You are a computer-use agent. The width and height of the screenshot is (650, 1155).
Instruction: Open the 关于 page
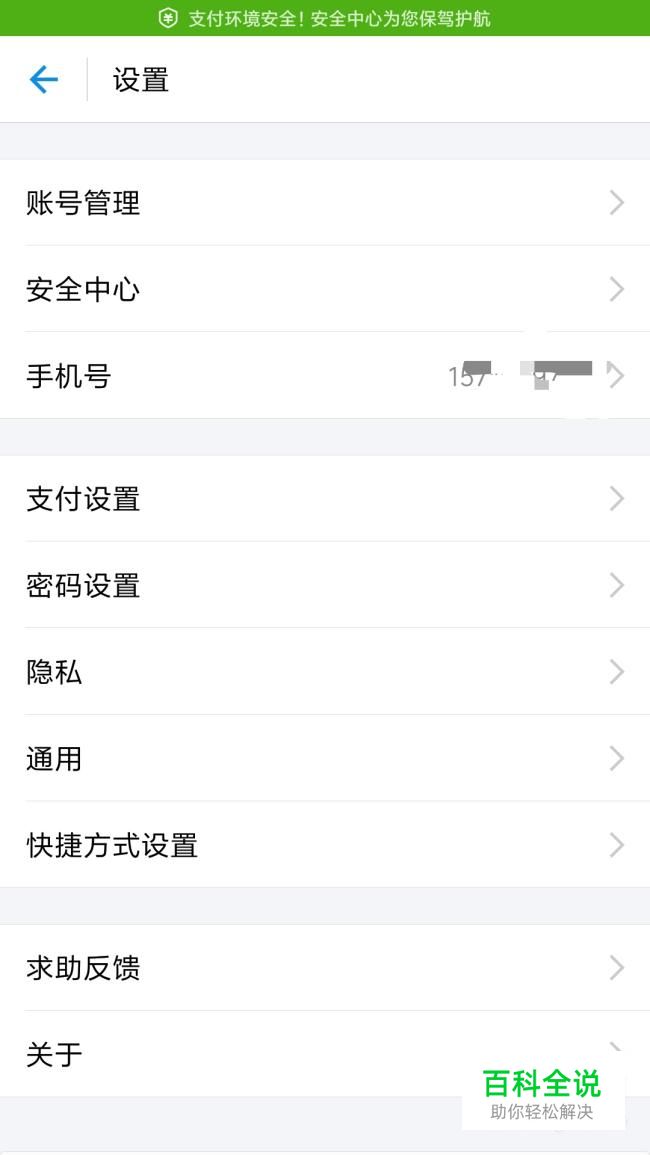pos(55,1054)
